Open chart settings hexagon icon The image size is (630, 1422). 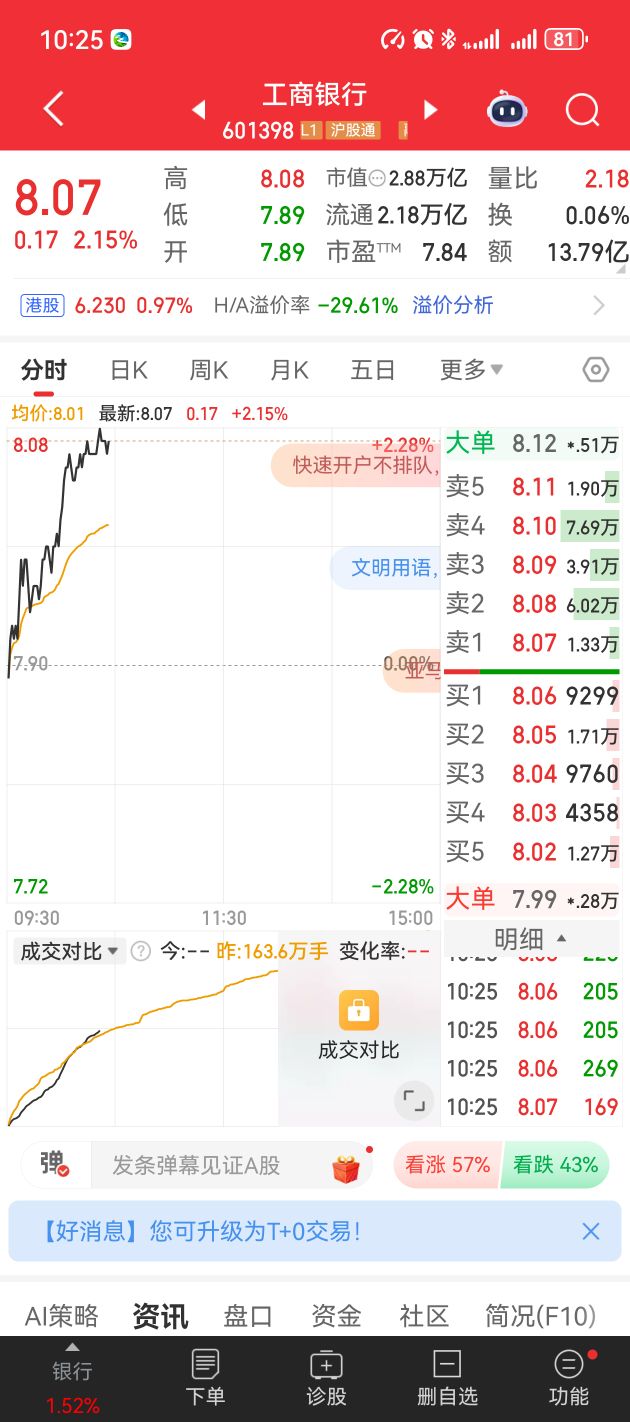pyautogui.click(x=595, y=370)
